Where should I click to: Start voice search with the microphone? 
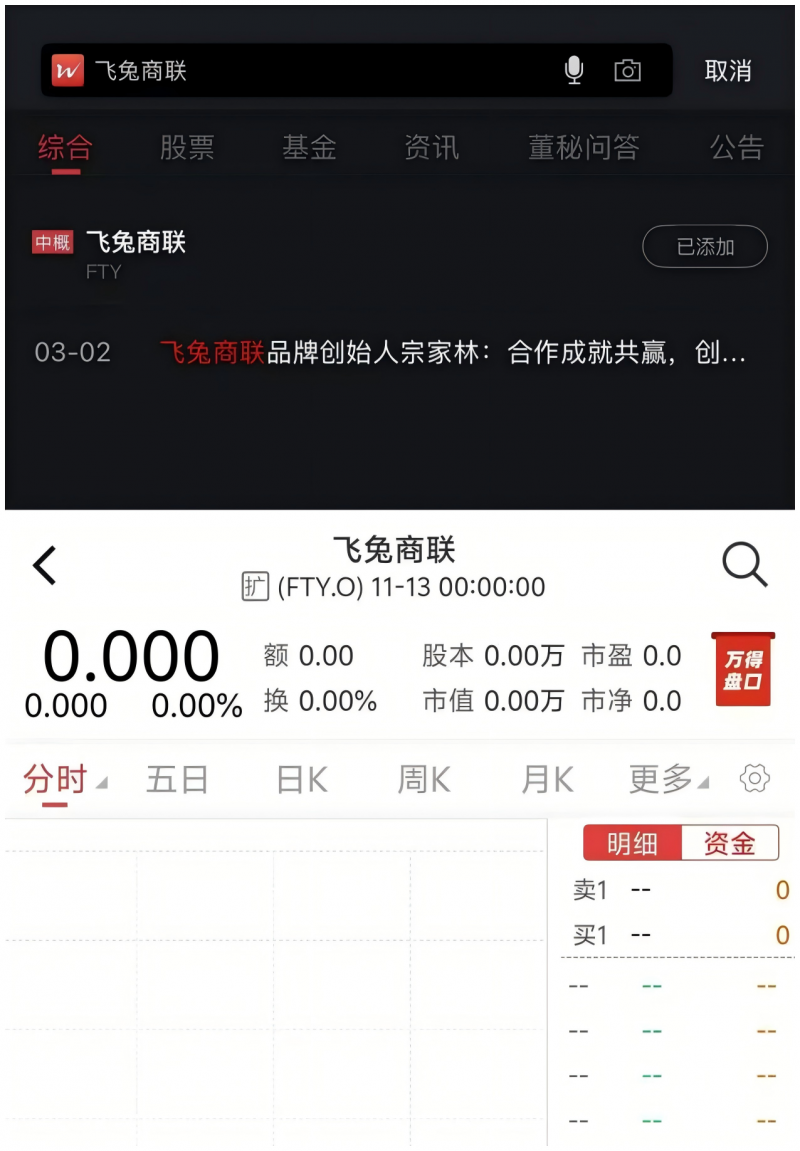pyautogui.click(x=574, y=71)
